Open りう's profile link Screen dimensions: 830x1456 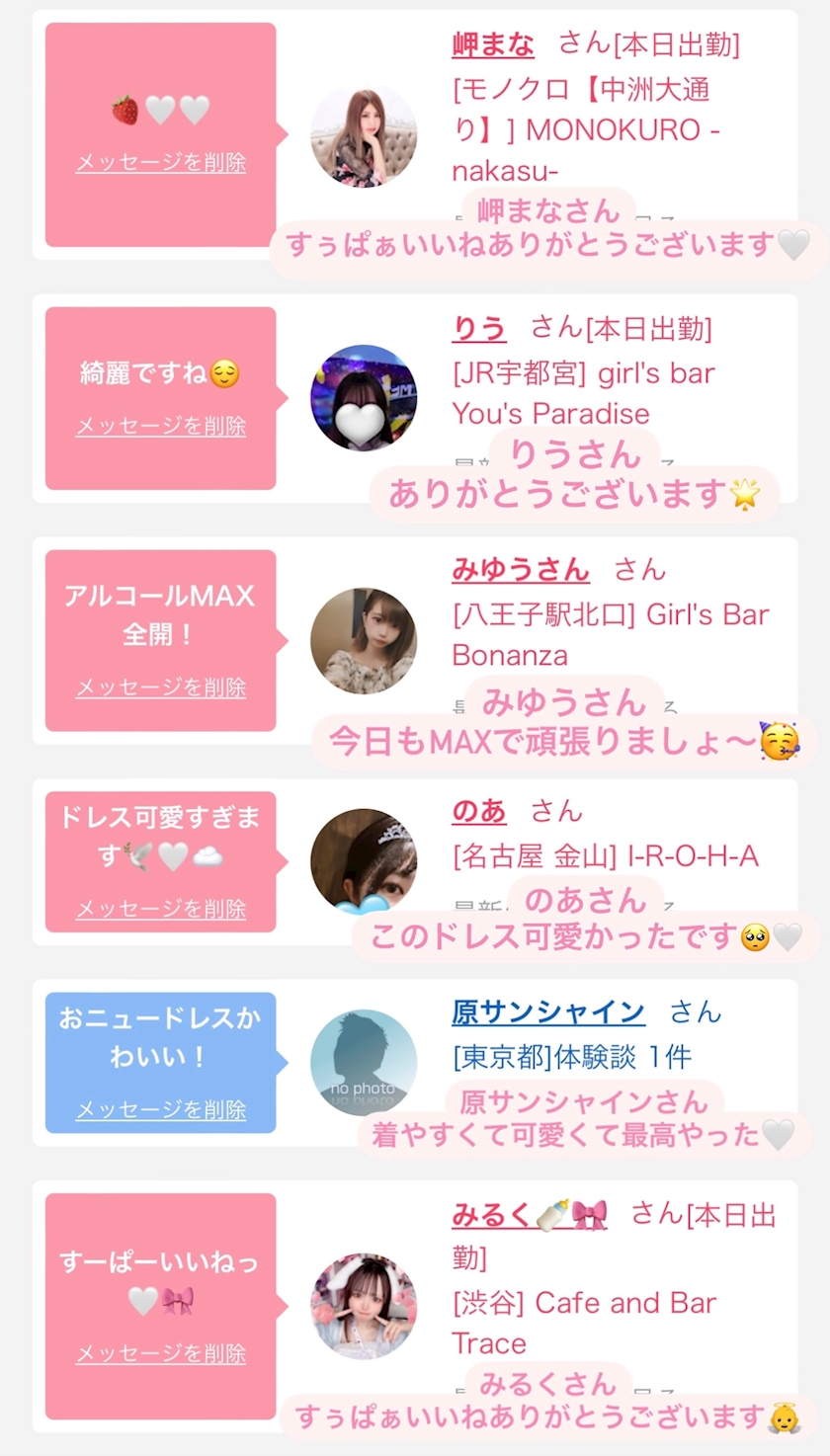[479, 328]
